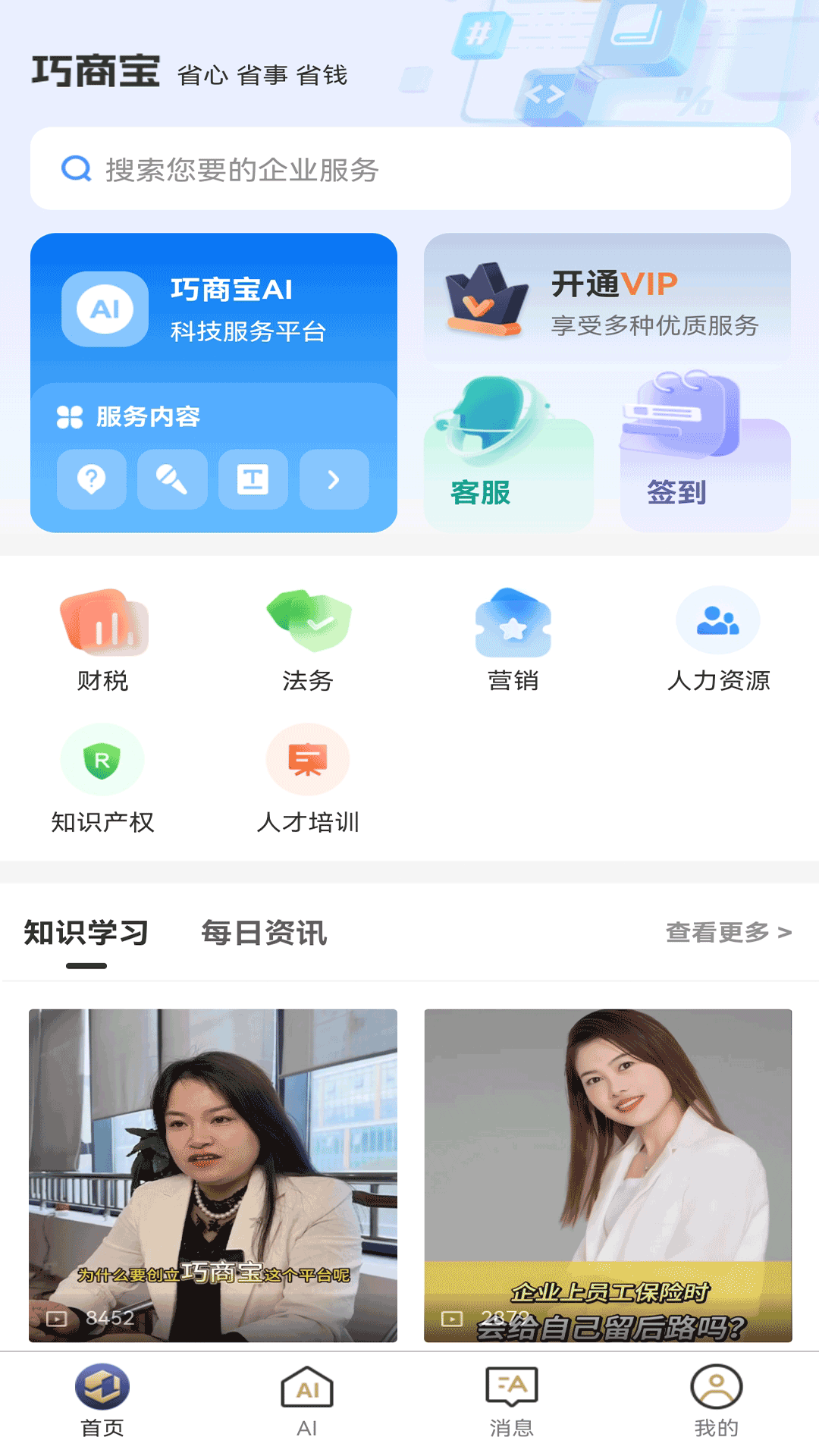Viewport: 819px width, 1456px height.
Task: Tap the question mark service icon
Action: point(91,479)
